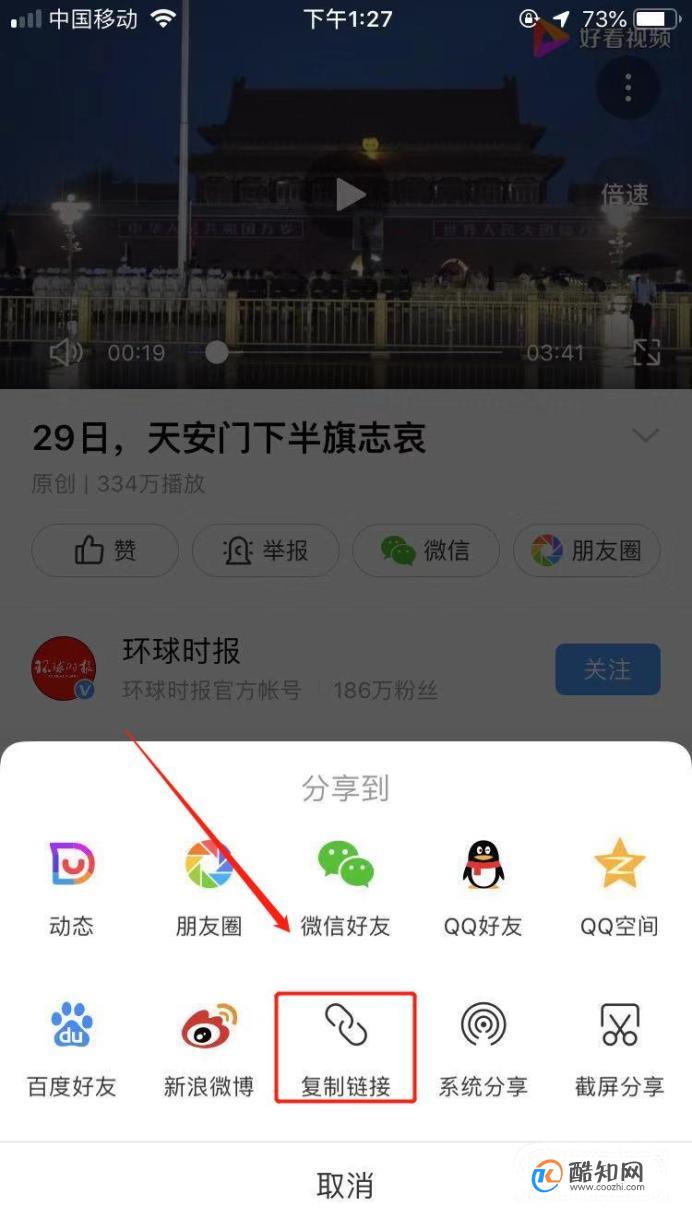This screenshot has width=692, height=1230.
Task: Like the video with 赞
Action: pyautogui.click(x=105, y=550)
